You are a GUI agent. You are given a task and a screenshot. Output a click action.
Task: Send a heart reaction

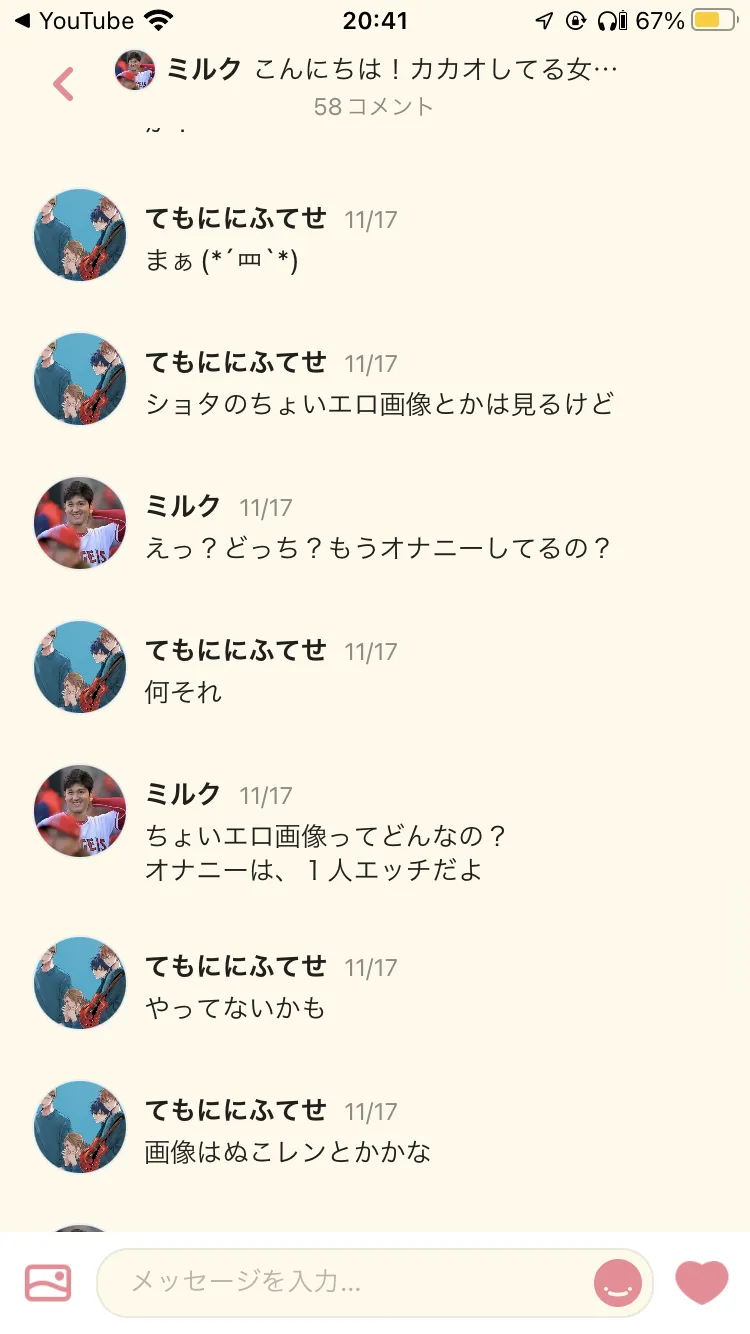[702, 1281]
